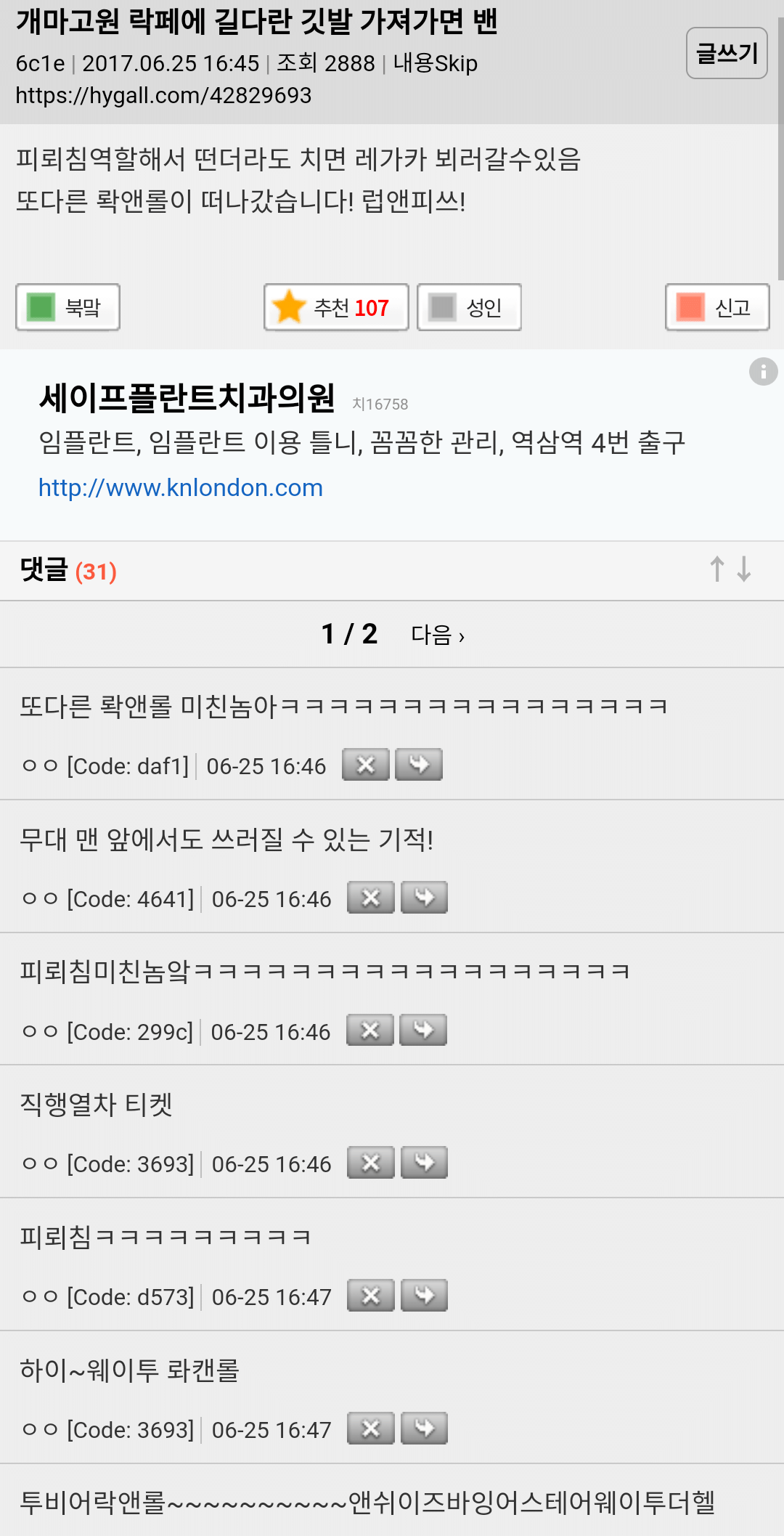Delete comment by Code d573
Viewport: 784px width, 1536px height.
[371, 1296]
